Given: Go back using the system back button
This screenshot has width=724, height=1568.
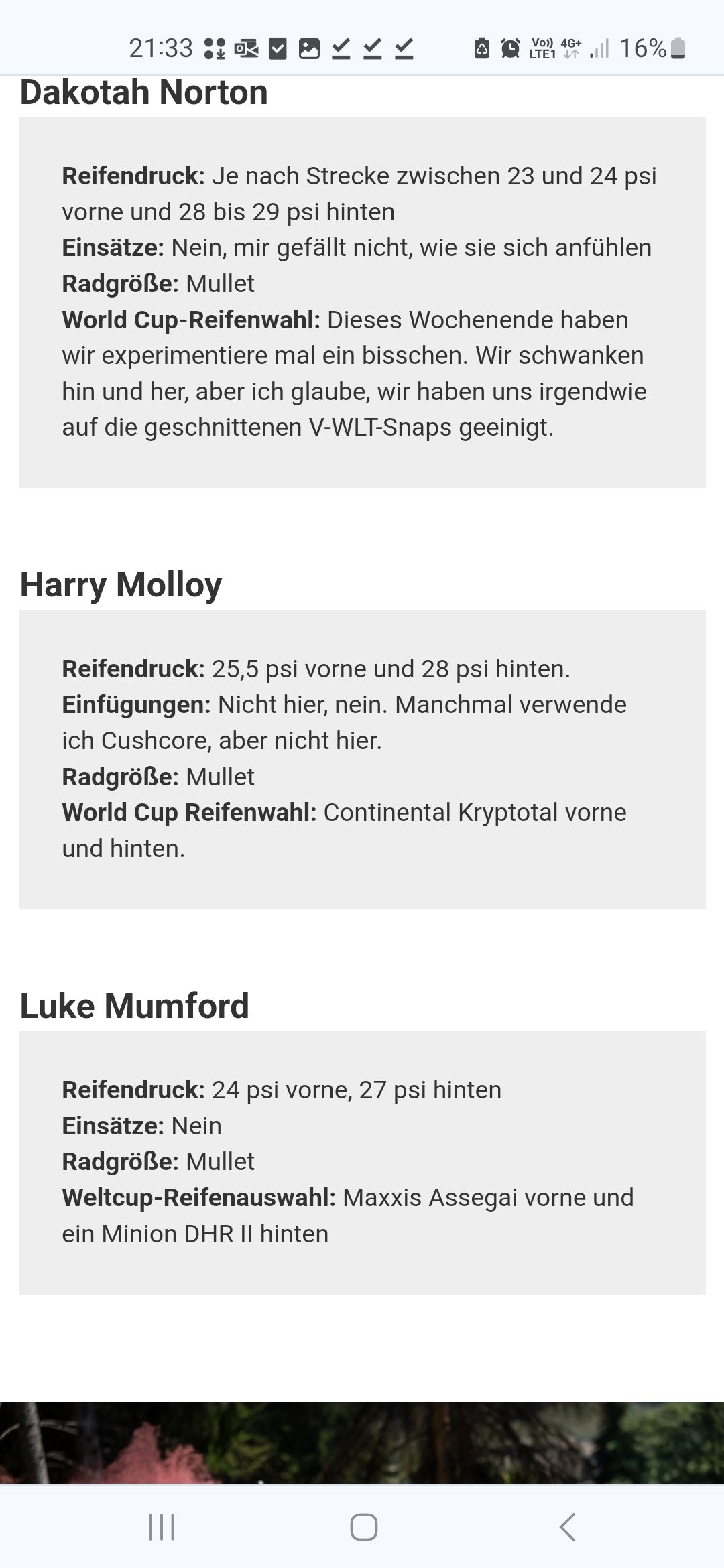Looking at the screenshot, I should [x=567, y=1527].
